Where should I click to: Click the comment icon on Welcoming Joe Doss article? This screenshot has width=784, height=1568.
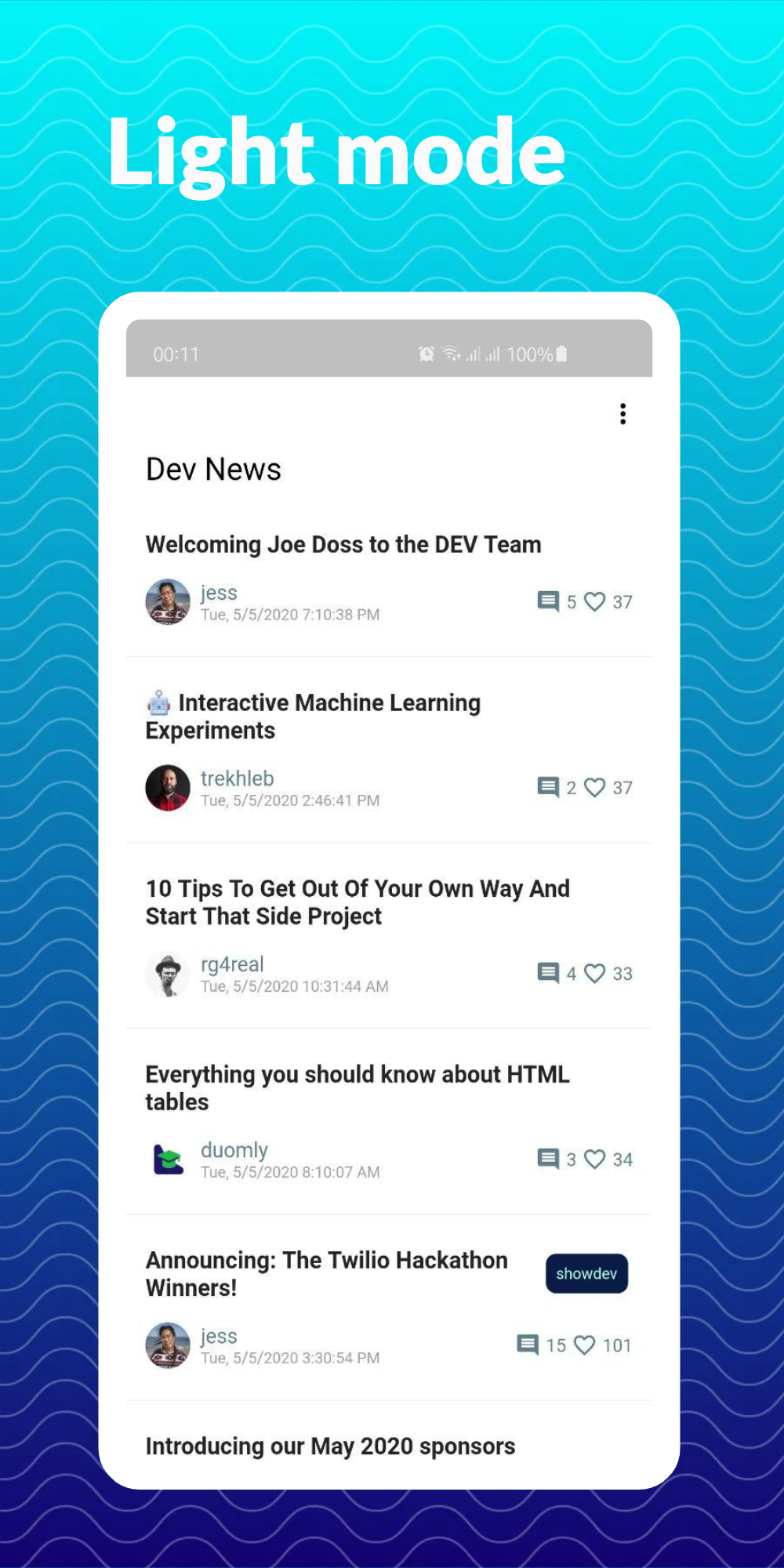pyautogui.click(x=550, y=601)
